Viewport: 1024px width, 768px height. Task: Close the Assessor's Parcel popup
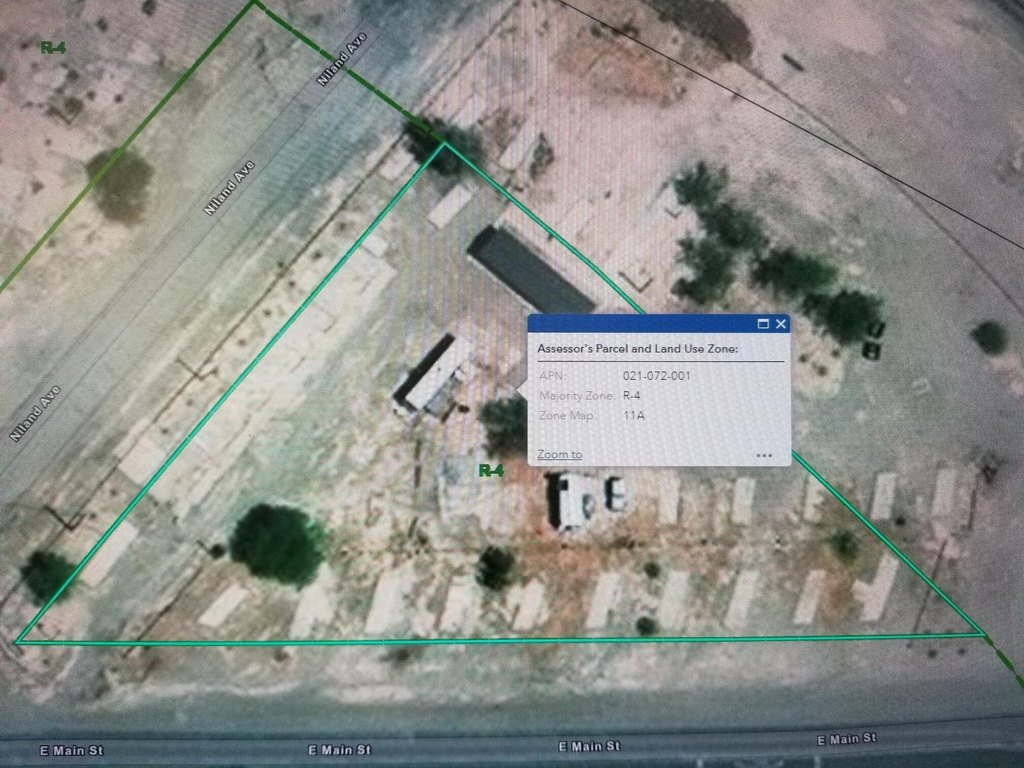(781, 324)
